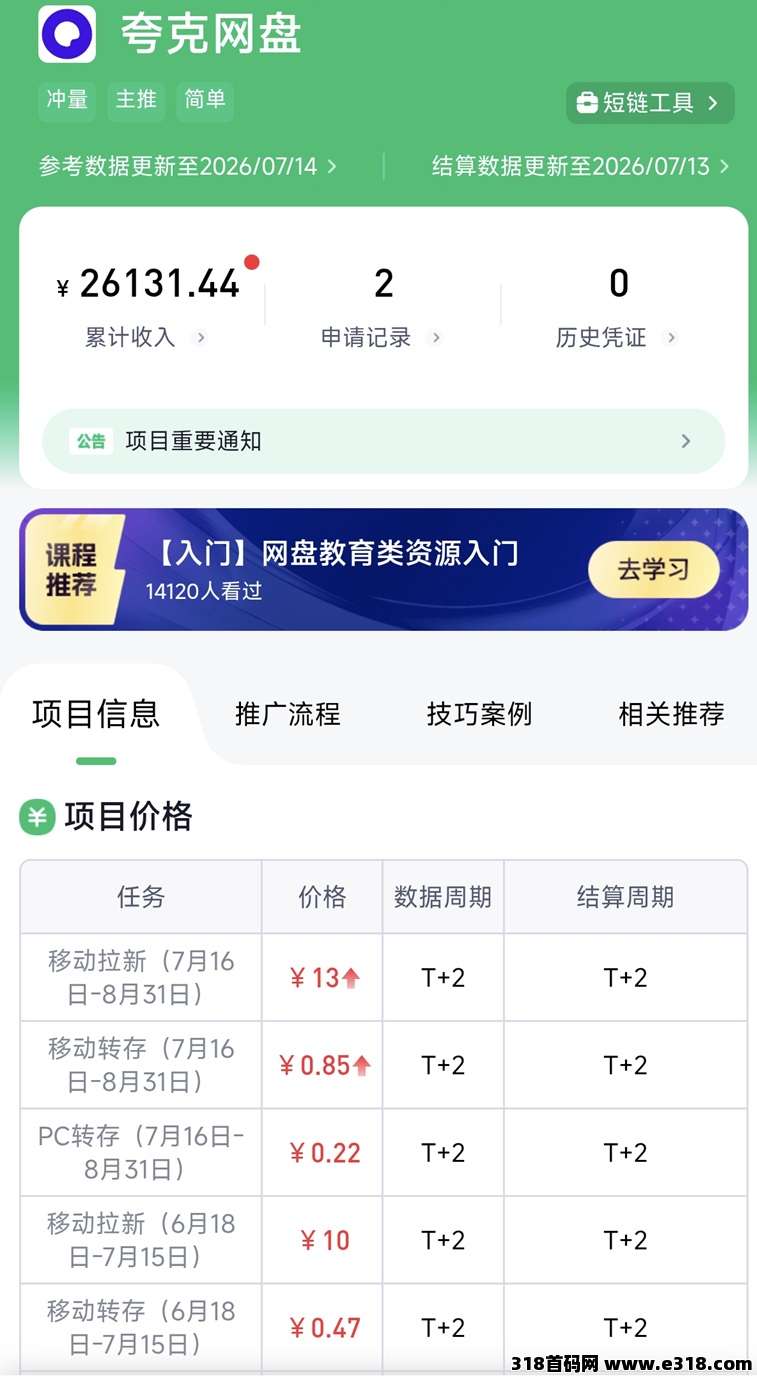757x1381 pixels.
Task: Open the 短链工具 short-link tool
Action: (650, 103)
